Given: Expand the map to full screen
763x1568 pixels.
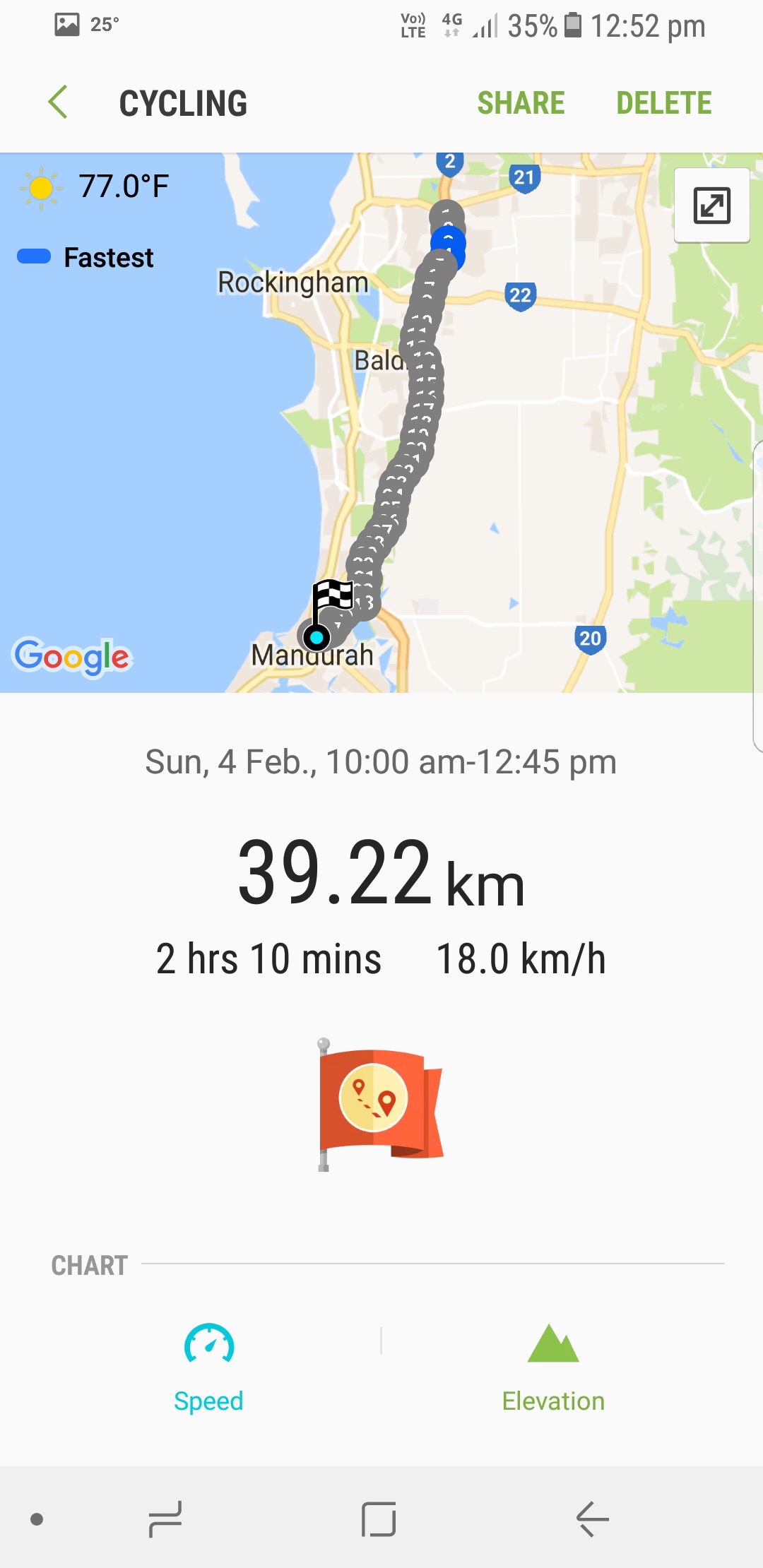Looking at the screenshot, I should pos(711,206).
